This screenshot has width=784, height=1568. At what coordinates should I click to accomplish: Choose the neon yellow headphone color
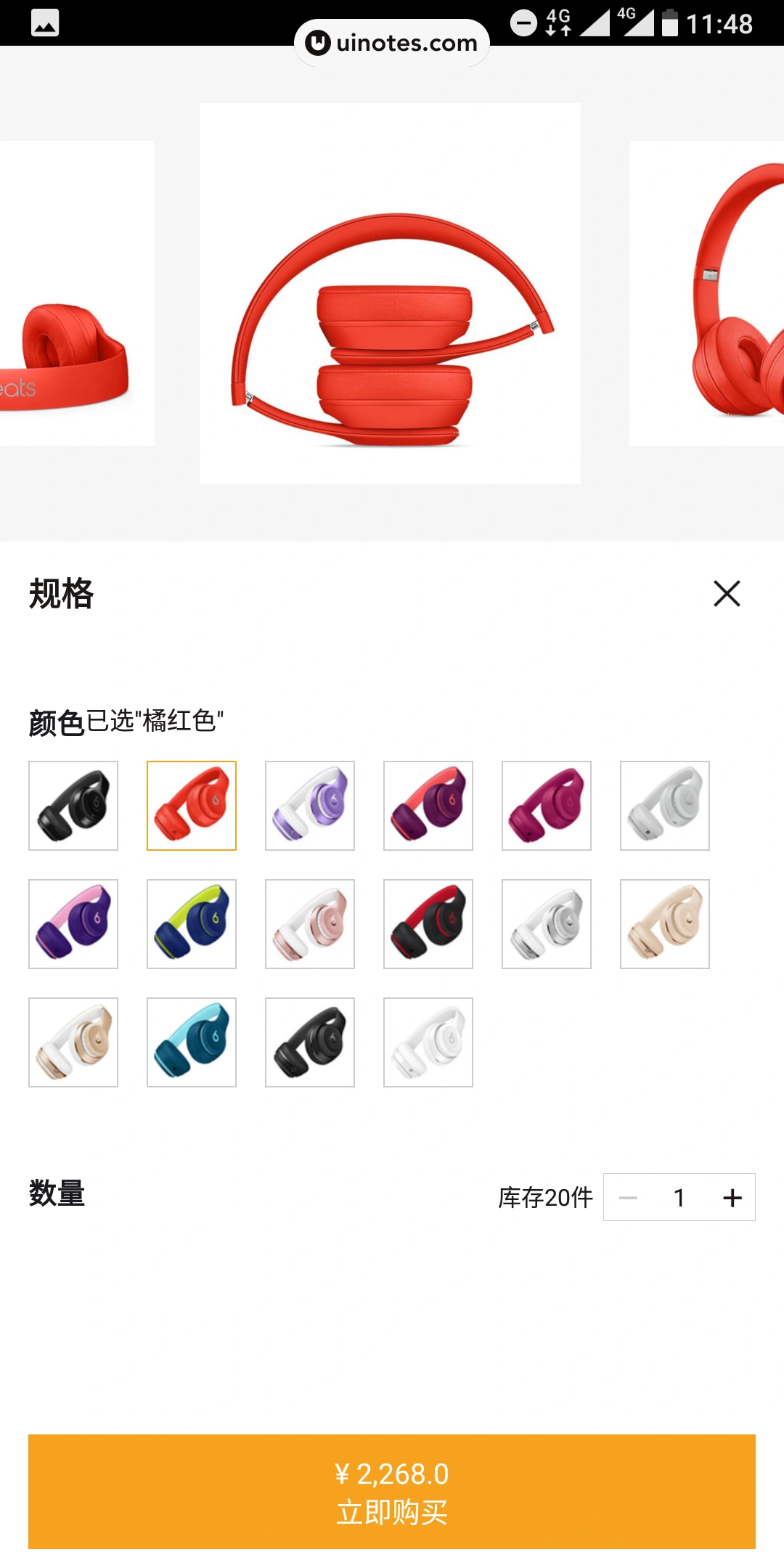click(x=191, y=924)
